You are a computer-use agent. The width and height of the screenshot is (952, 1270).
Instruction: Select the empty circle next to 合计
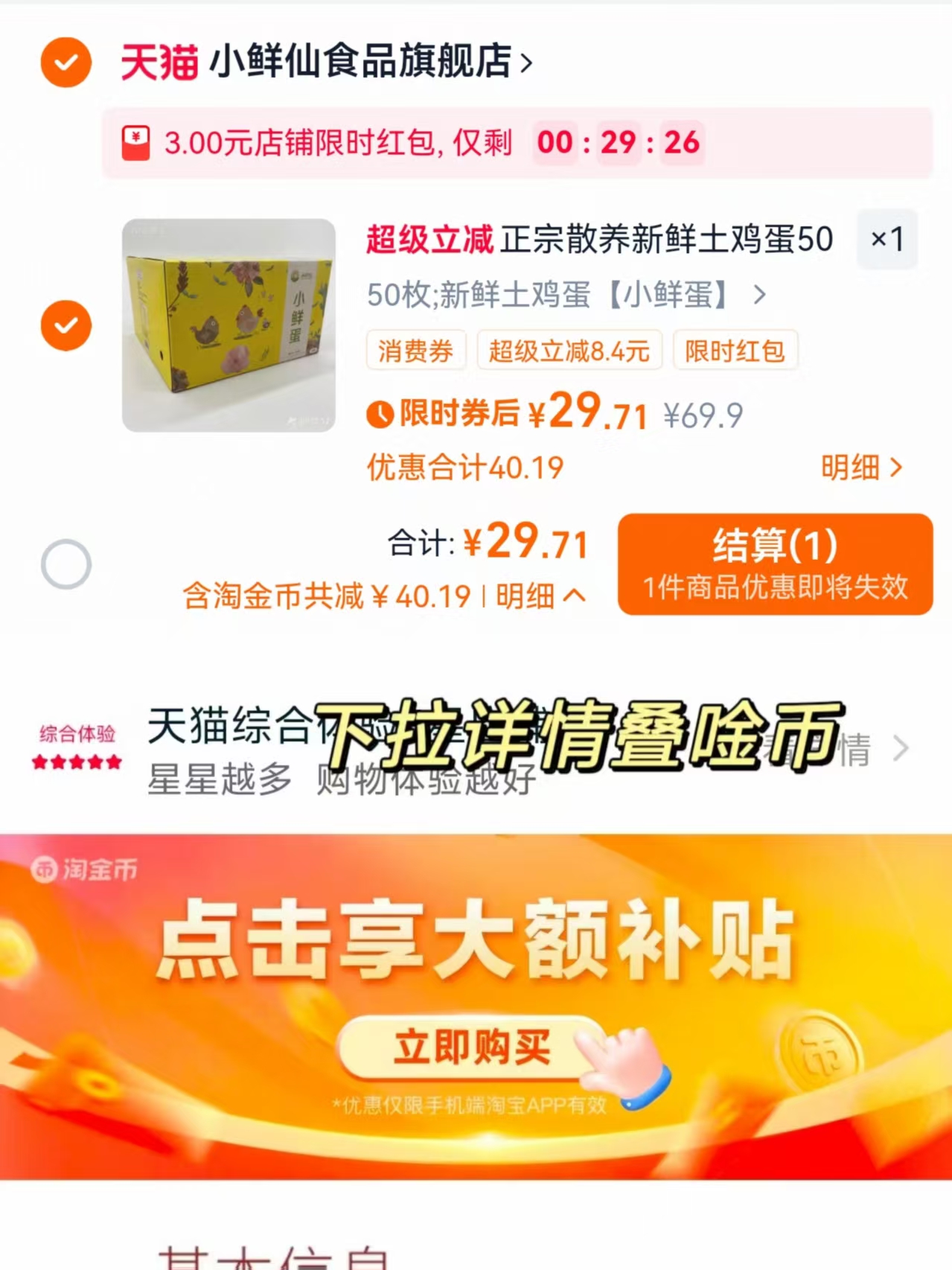pyautogui.click(x=66, y=564)
